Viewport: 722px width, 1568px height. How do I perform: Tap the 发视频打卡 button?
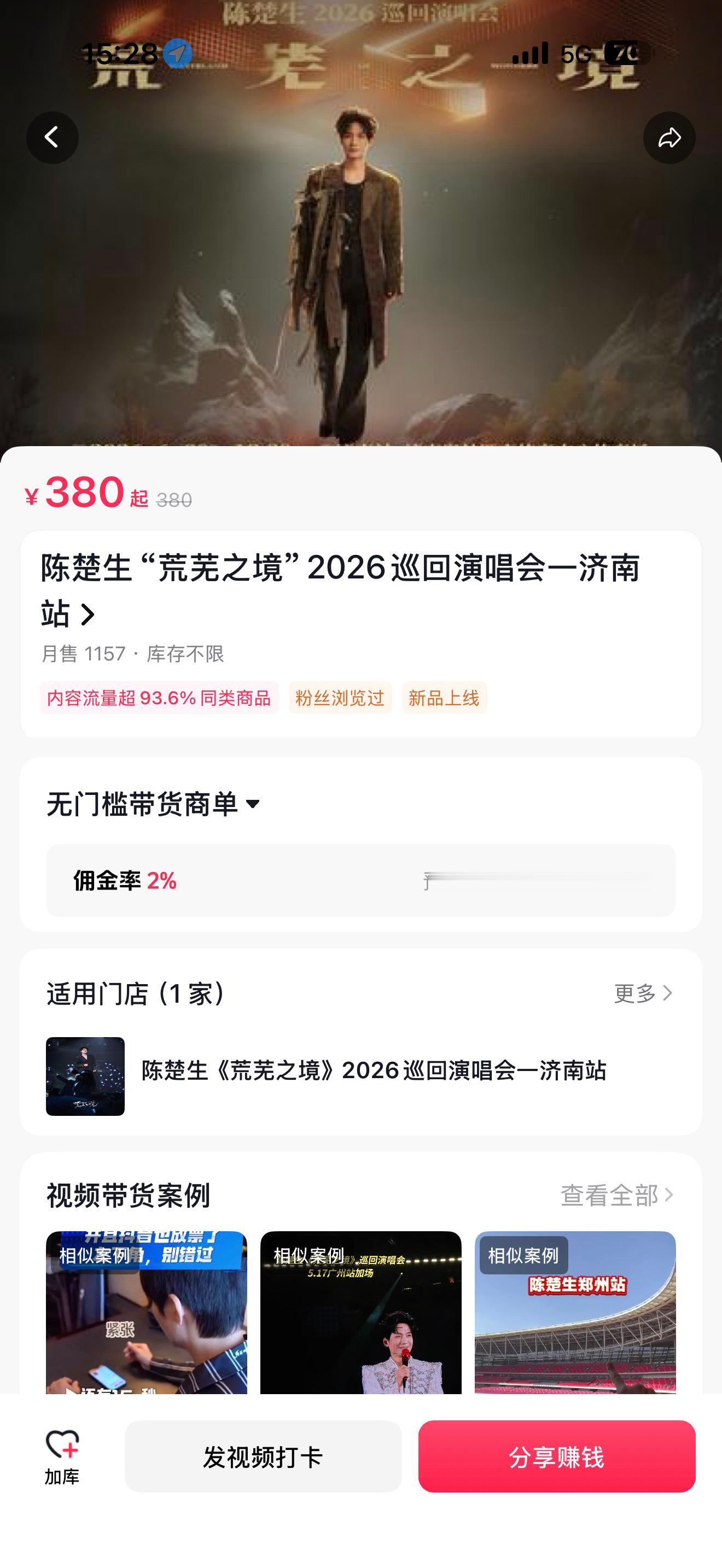click(x=263, y=1456)
